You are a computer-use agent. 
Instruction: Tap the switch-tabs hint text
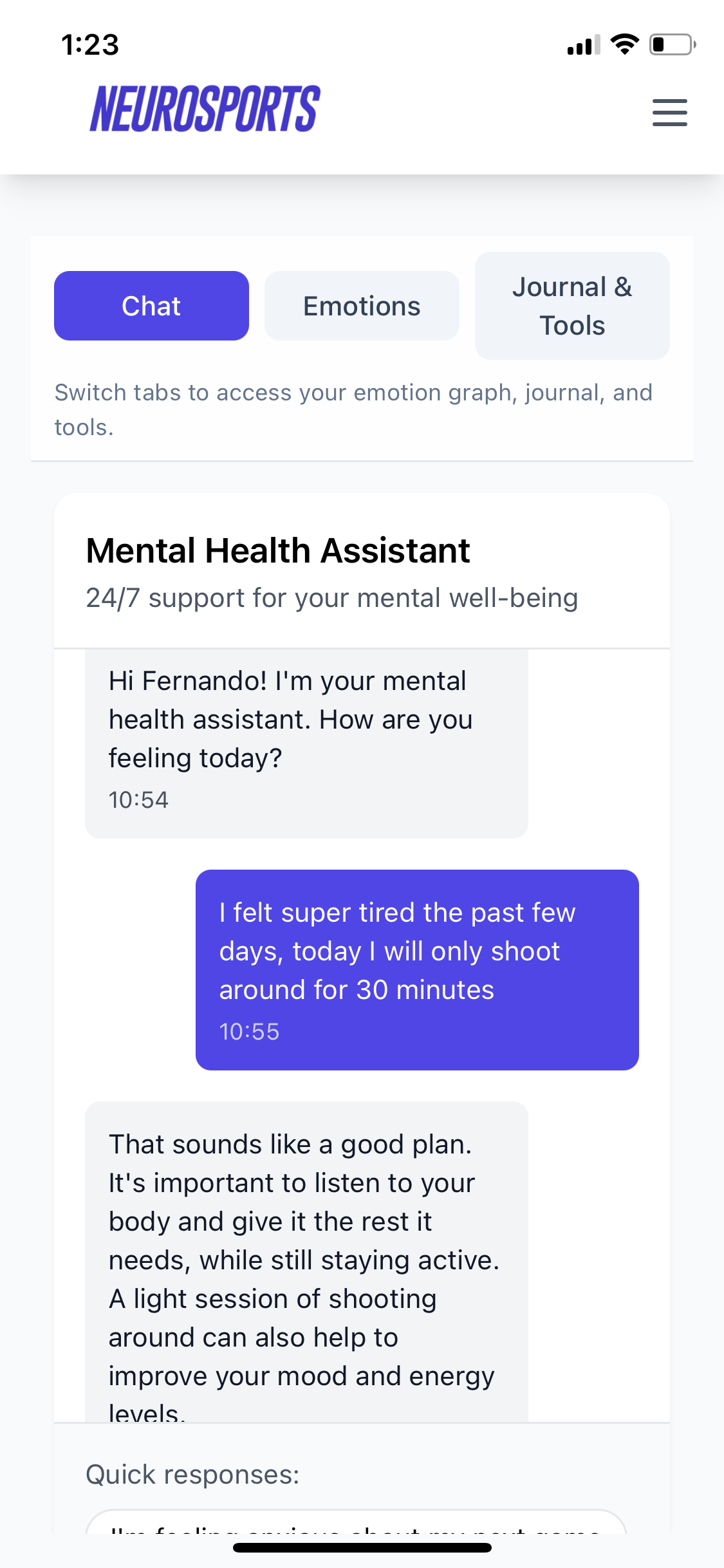click(354, 408)
